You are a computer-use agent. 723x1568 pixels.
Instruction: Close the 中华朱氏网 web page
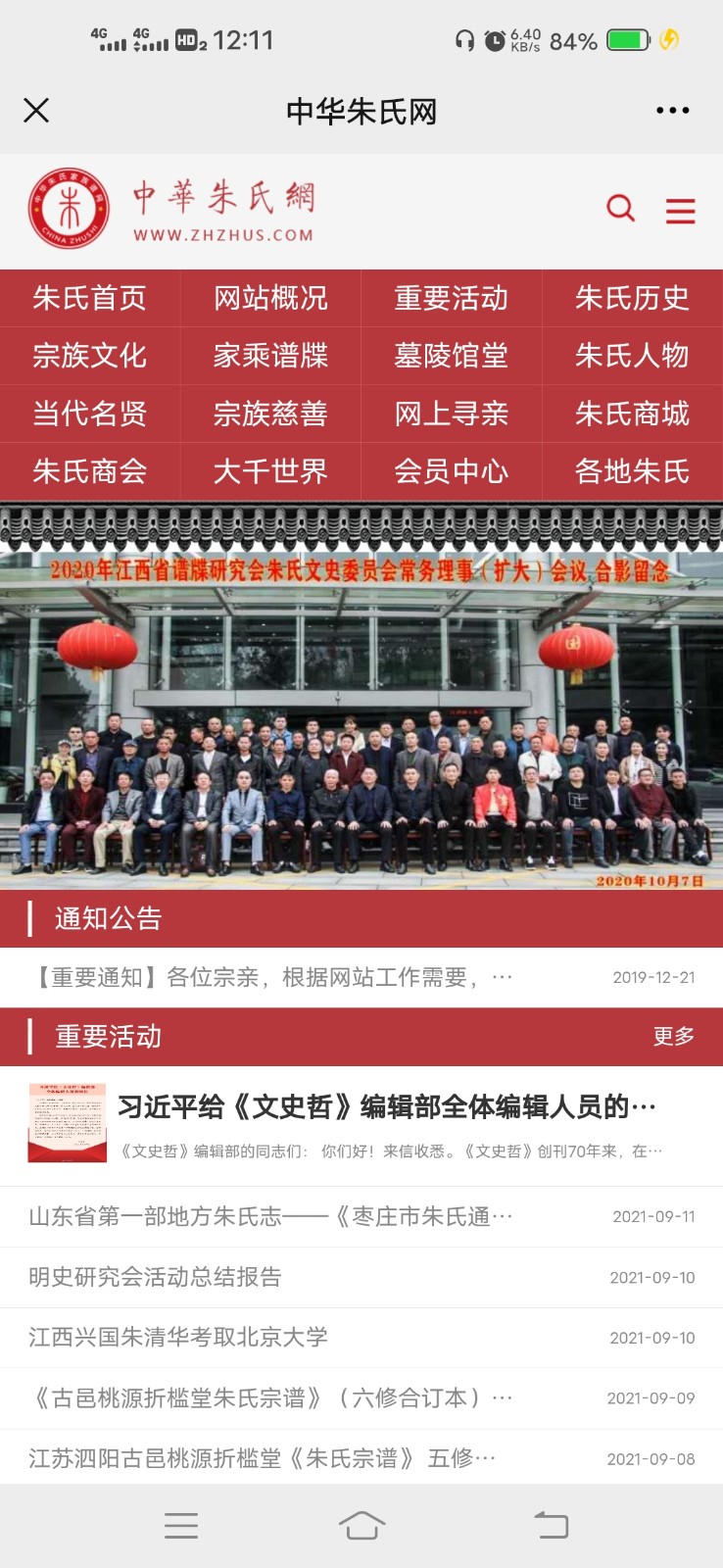pos(36,111)
